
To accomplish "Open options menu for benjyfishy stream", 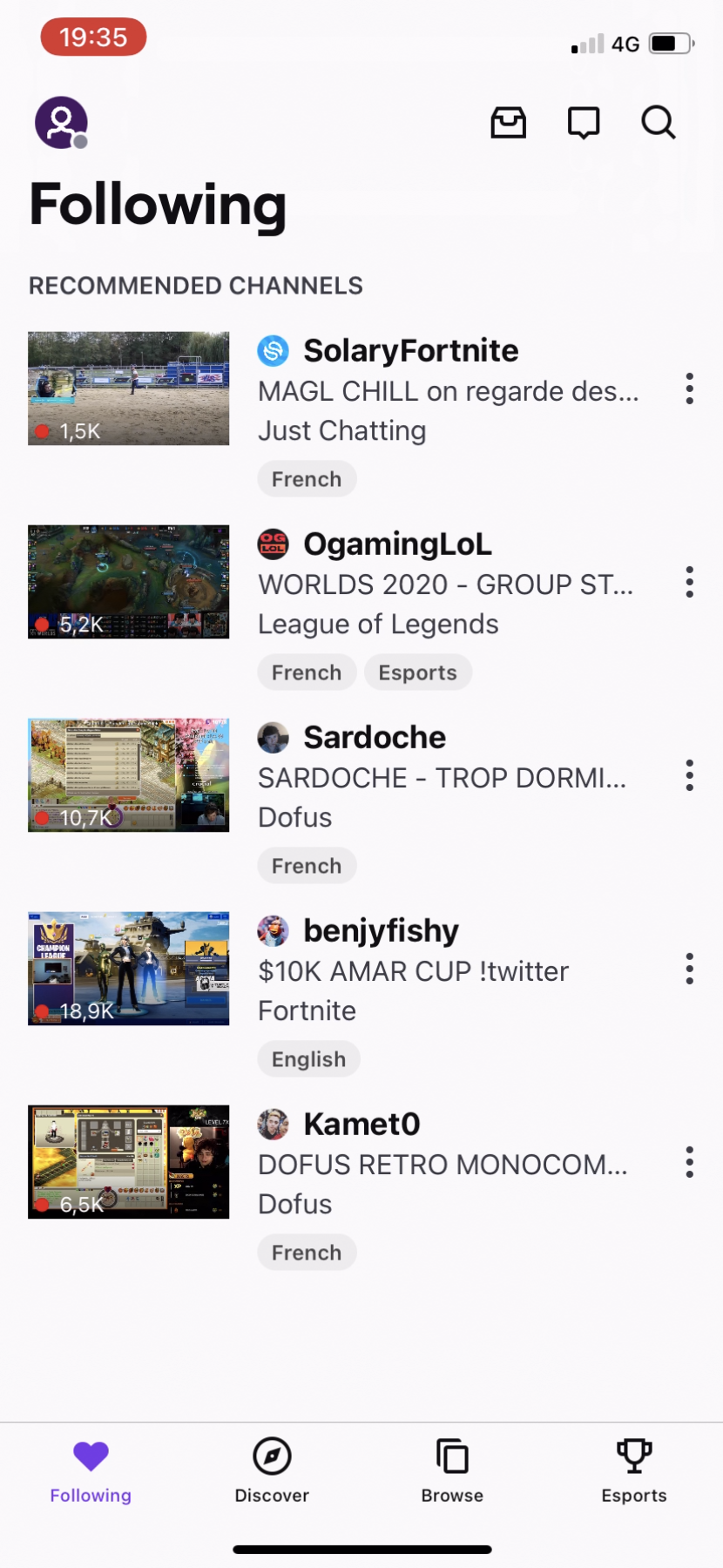I will 689,968.
